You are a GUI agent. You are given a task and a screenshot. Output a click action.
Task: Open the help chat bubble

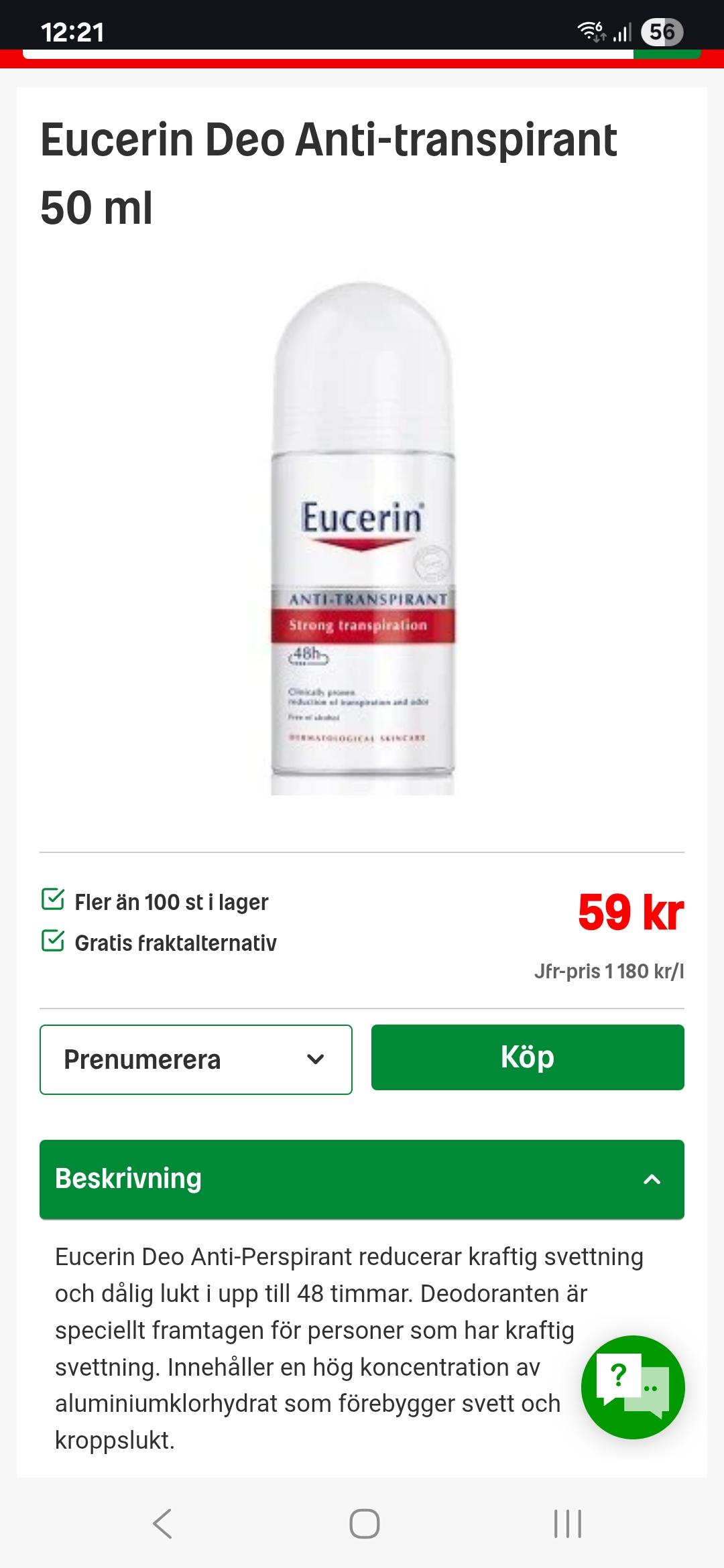tap(633, 1387)
